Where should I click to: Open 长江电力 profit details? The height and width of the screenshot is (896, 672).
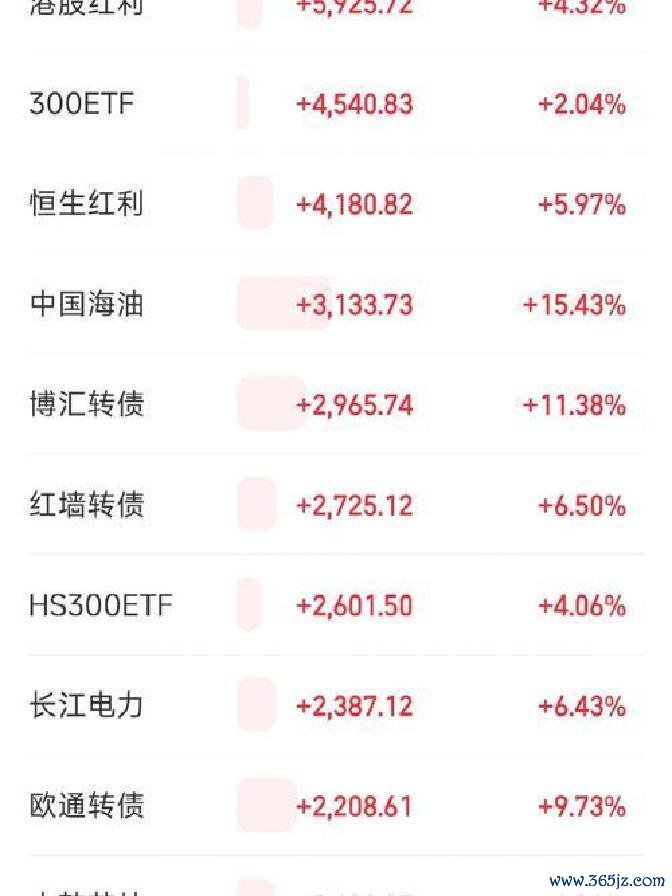[x=336, y=706]
